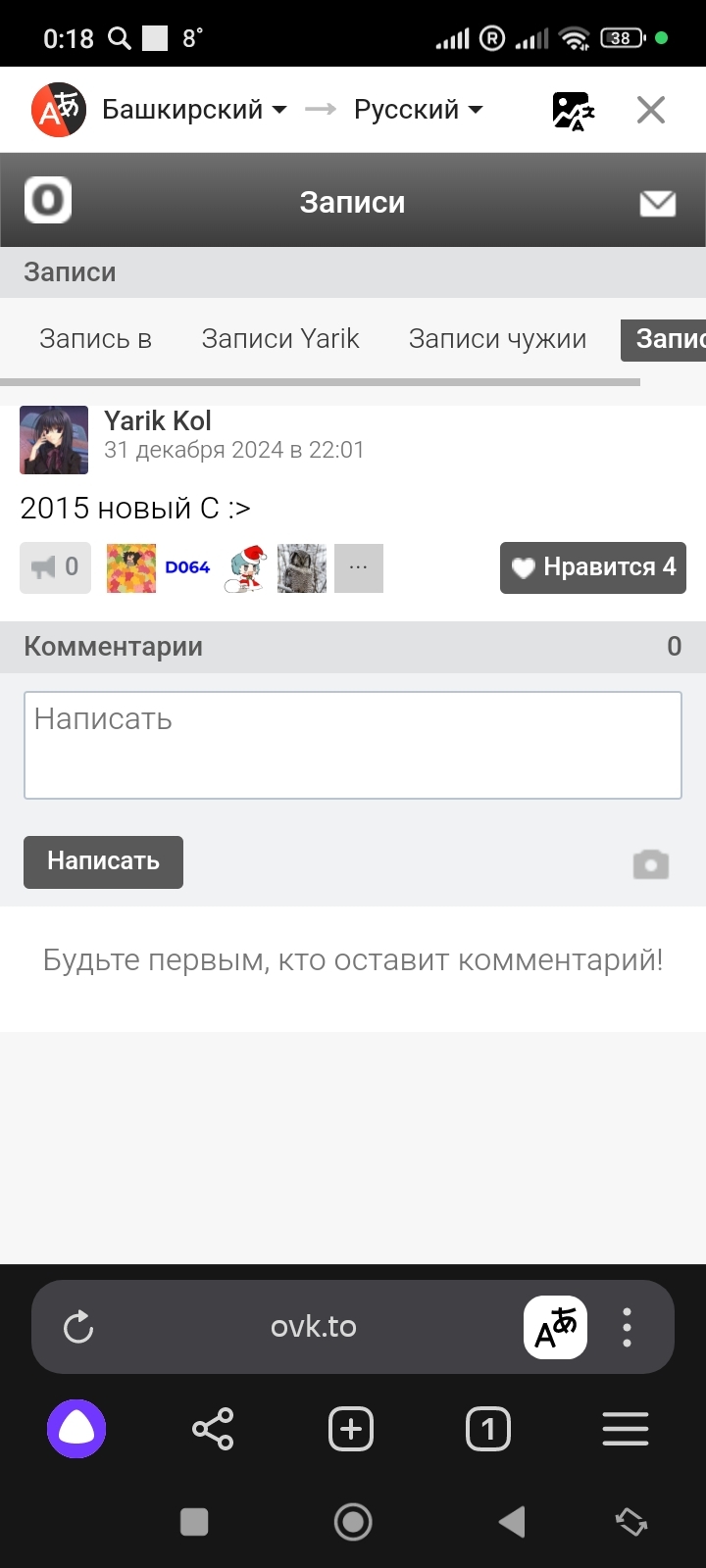This screenshot has width=706, height=1568.
Task: Tap the image translation icon
Action: click(573, 110)
